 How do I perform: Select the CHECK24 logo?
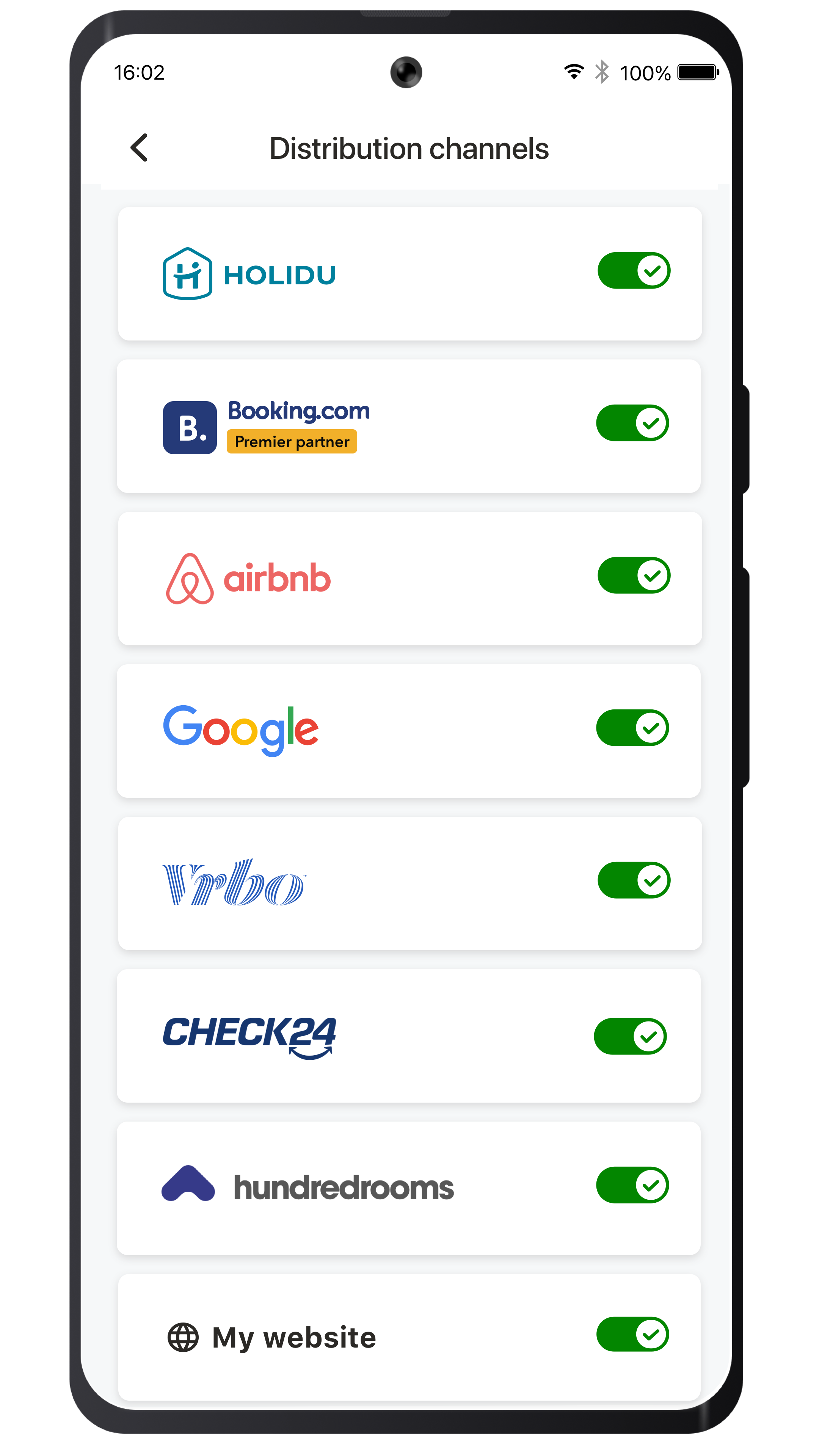click(x=249, y=1036)
